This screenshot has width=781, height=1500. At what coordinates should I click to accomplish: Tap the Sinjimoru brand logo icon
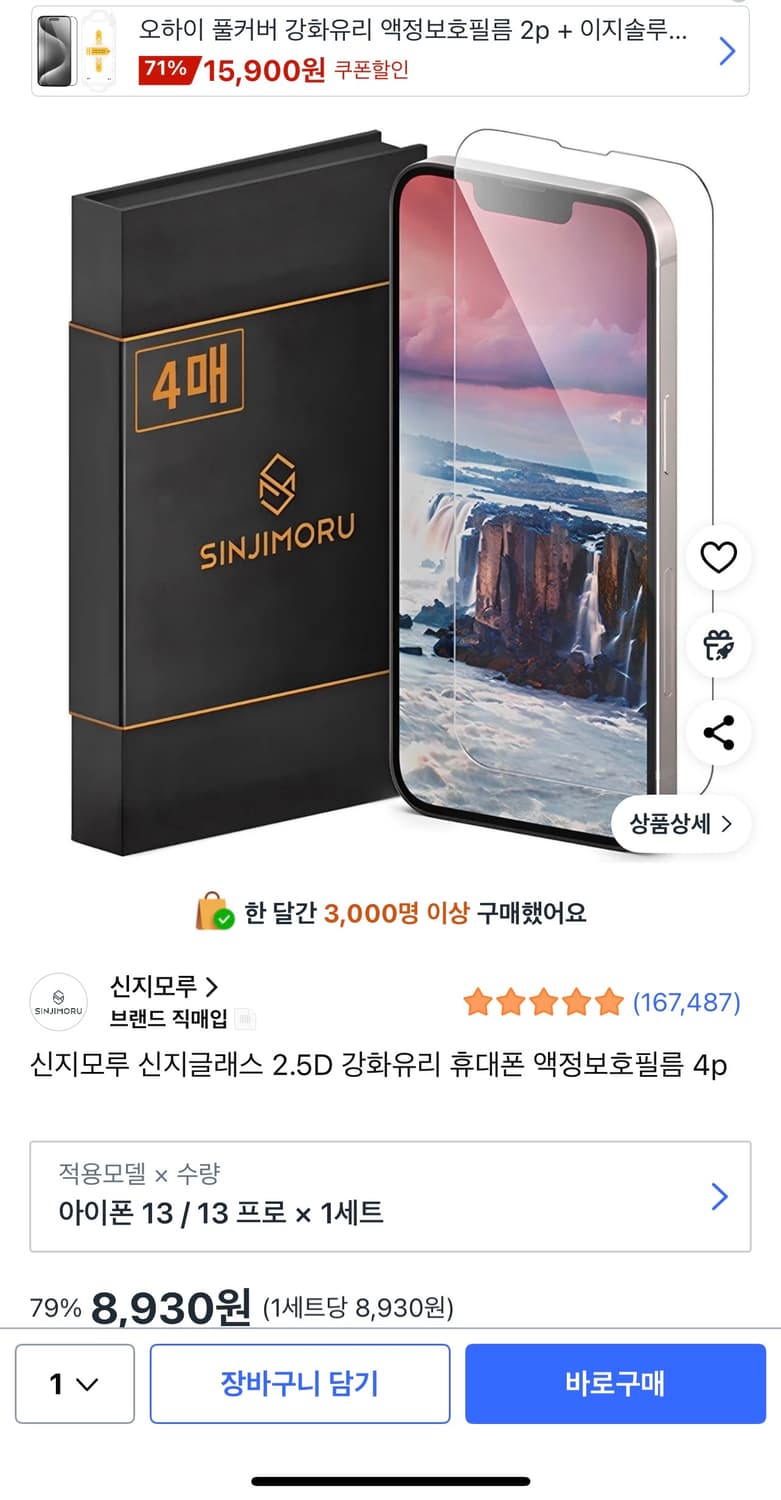58,1002
